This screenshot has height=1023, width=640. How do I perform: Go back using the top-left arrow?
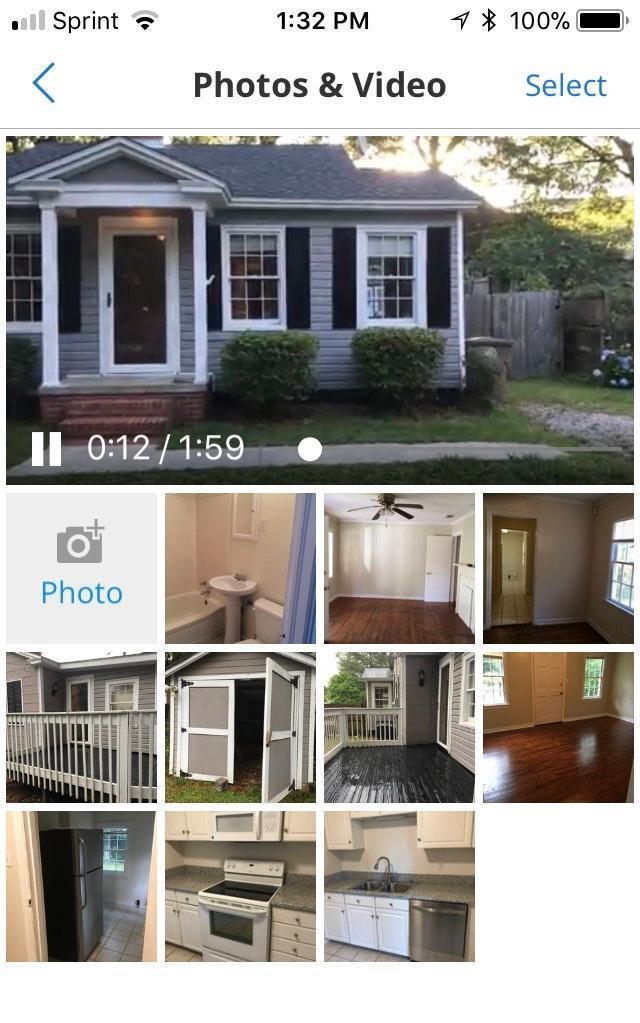tap(43, 84)
